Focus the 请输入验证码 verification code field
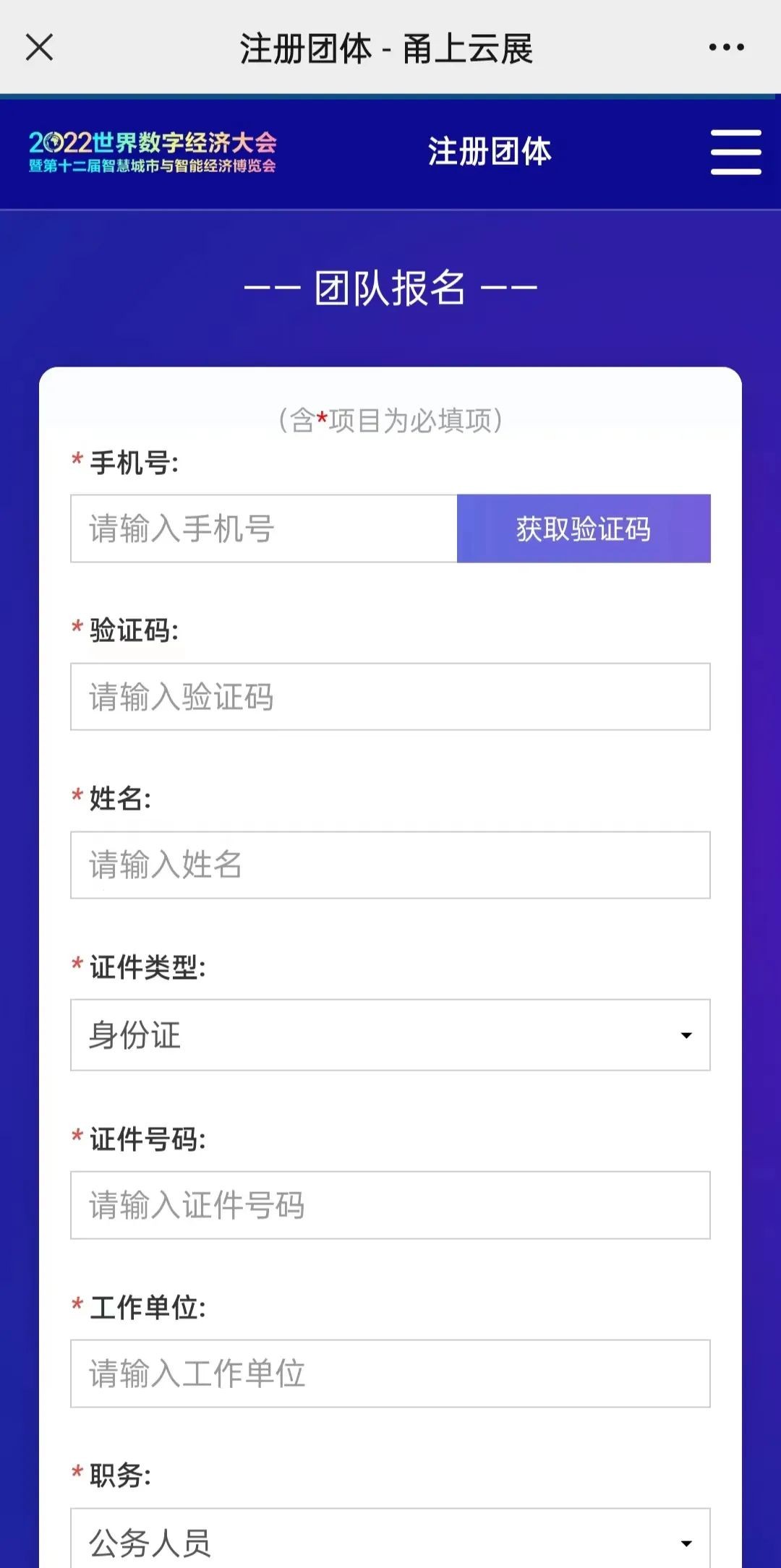781x1568 pixels. pyautogui.click(x=390, y=697)
